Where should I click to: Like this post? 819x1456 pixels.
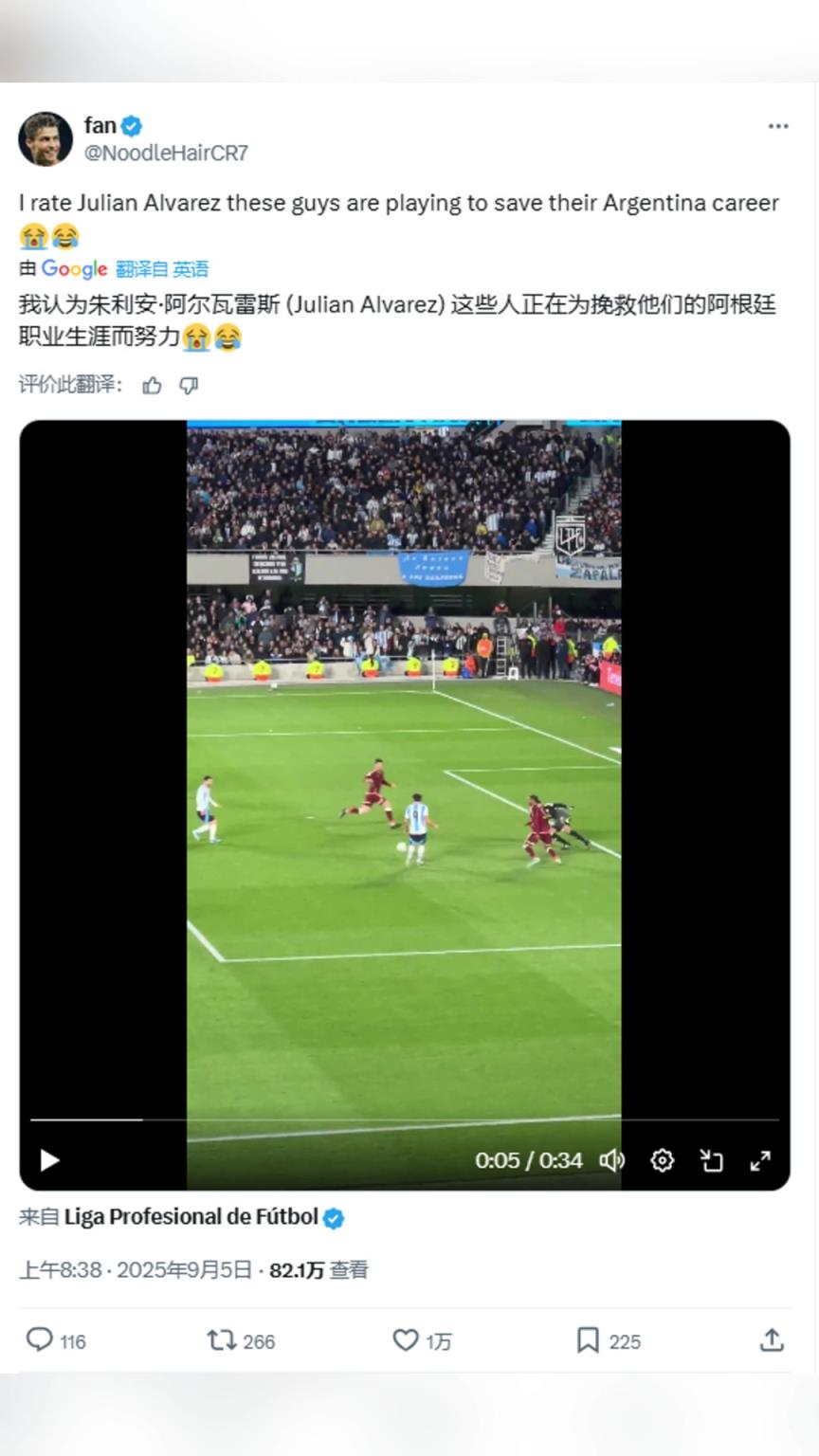(x=406, y=1339)
